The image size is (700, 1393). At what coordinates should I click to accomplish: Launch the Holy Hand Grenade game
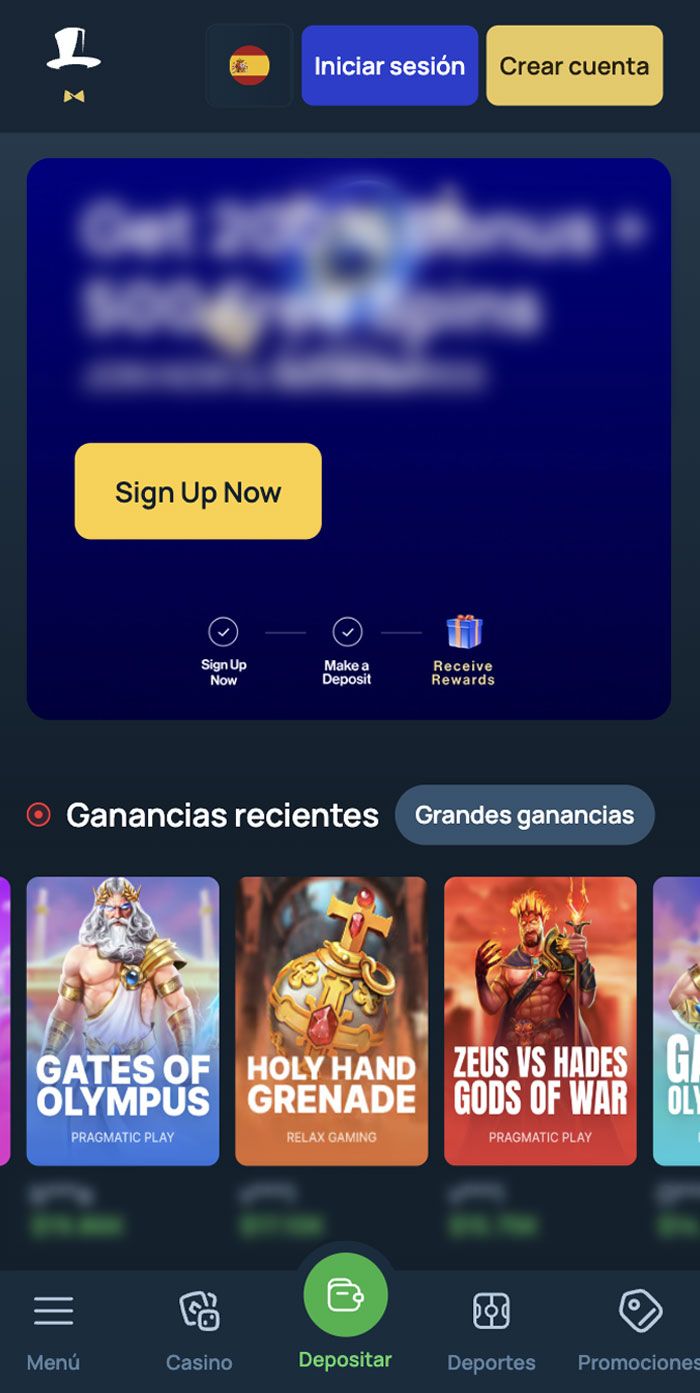click(x=331, y=1020)
